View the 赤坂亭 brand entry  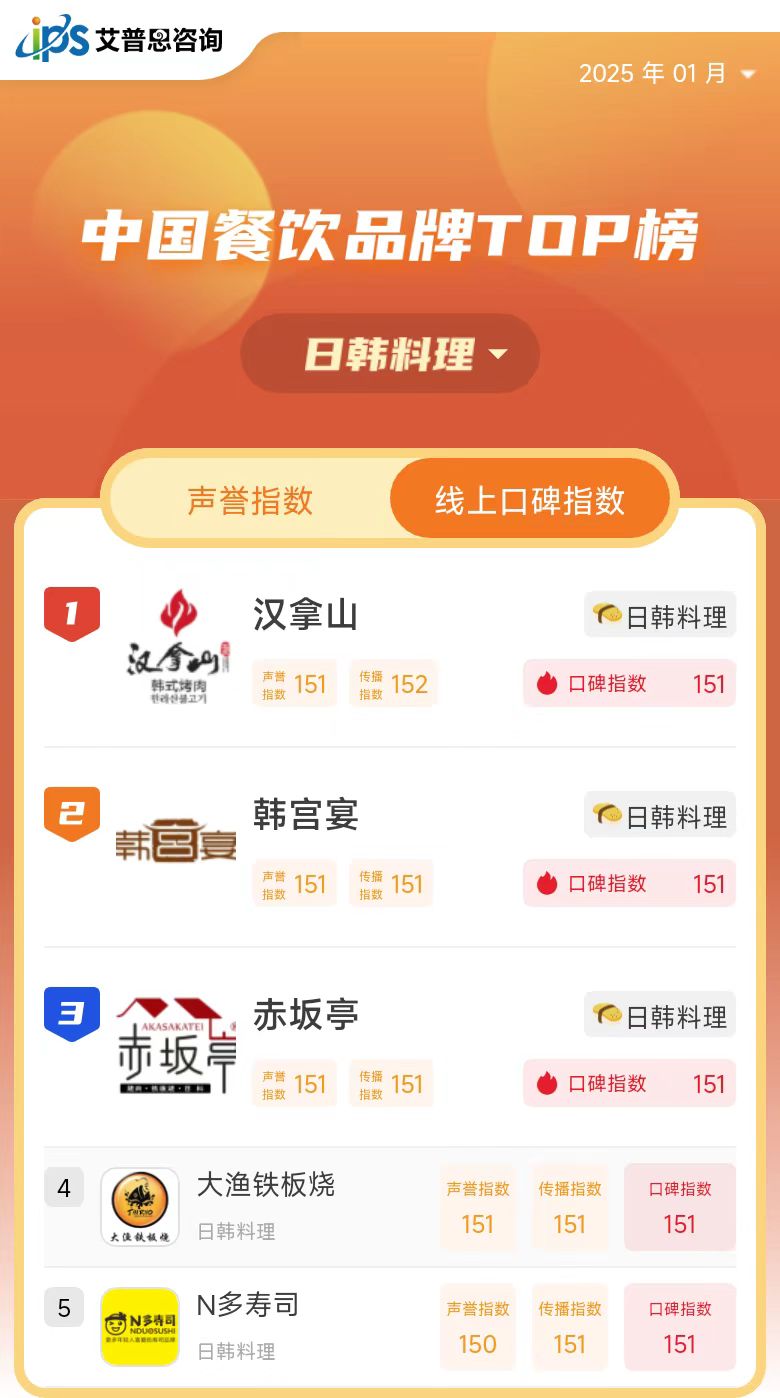click(305, 1014)
